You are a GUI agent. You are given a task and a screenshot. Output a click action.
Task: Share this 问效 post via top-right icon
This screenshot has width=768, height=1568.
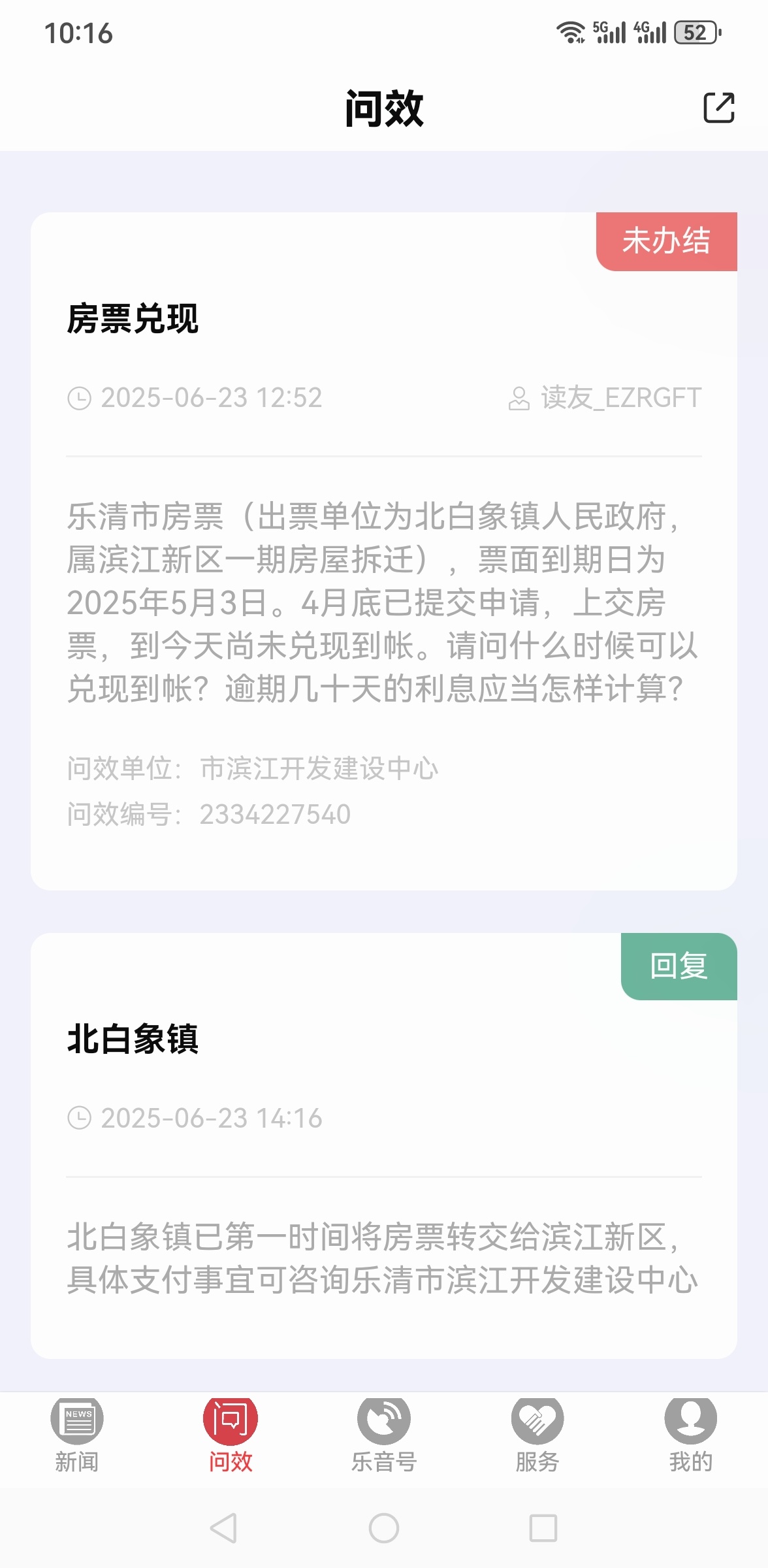[719, 108]
